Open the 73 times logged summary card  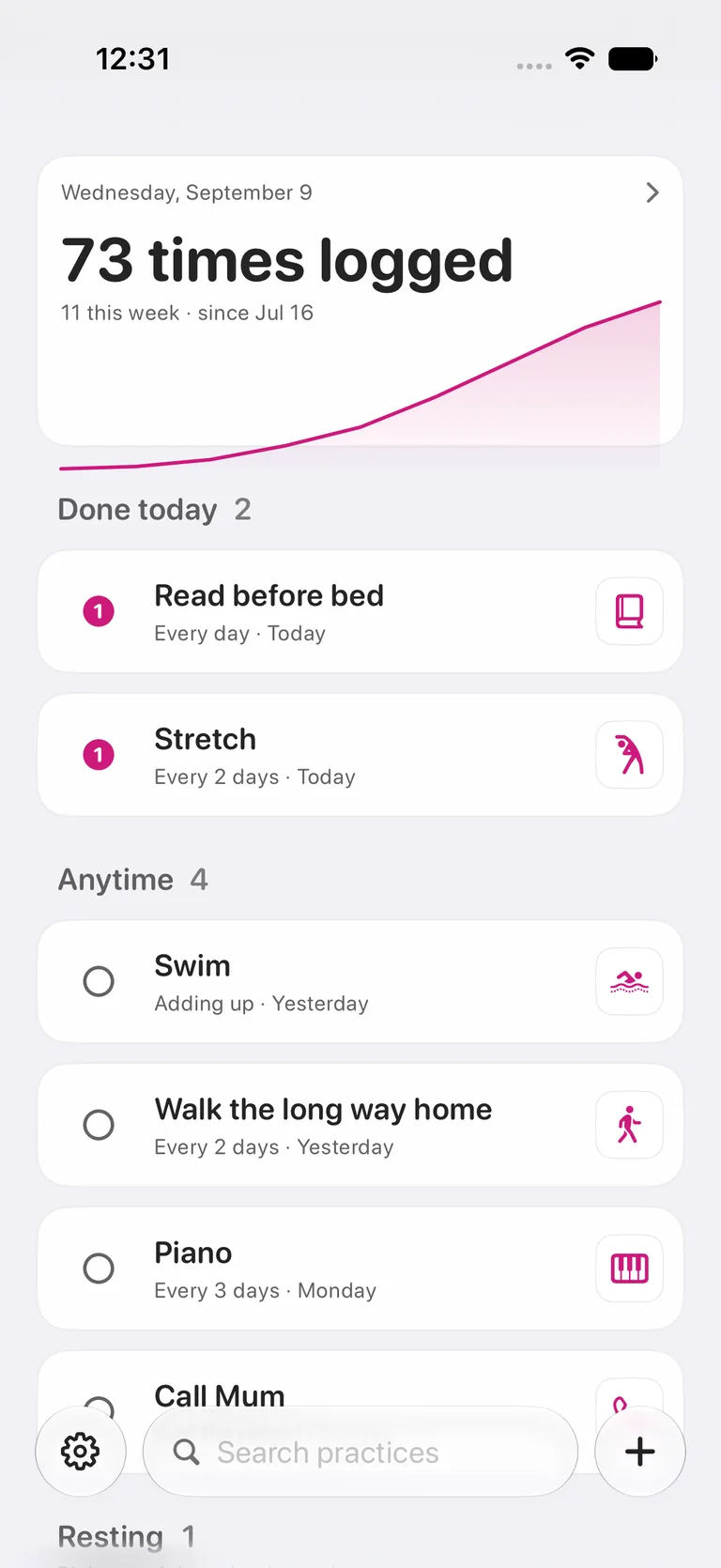pyautogui.click(x=360, y=300)
